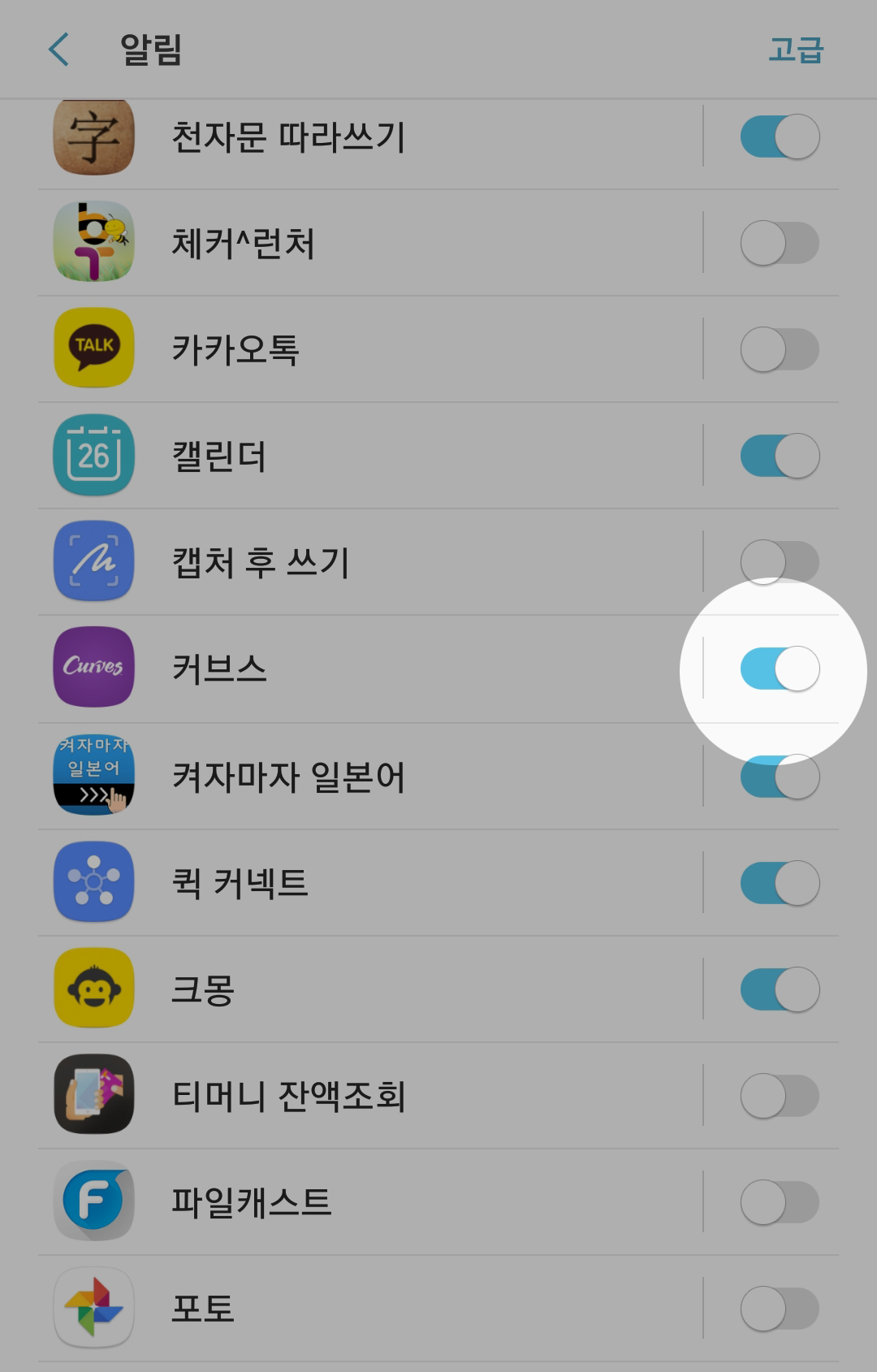Screen dimensions: 877x1372
Task: Turn on 파일캐스트 notifications
Action: (x=780, y=1202)
